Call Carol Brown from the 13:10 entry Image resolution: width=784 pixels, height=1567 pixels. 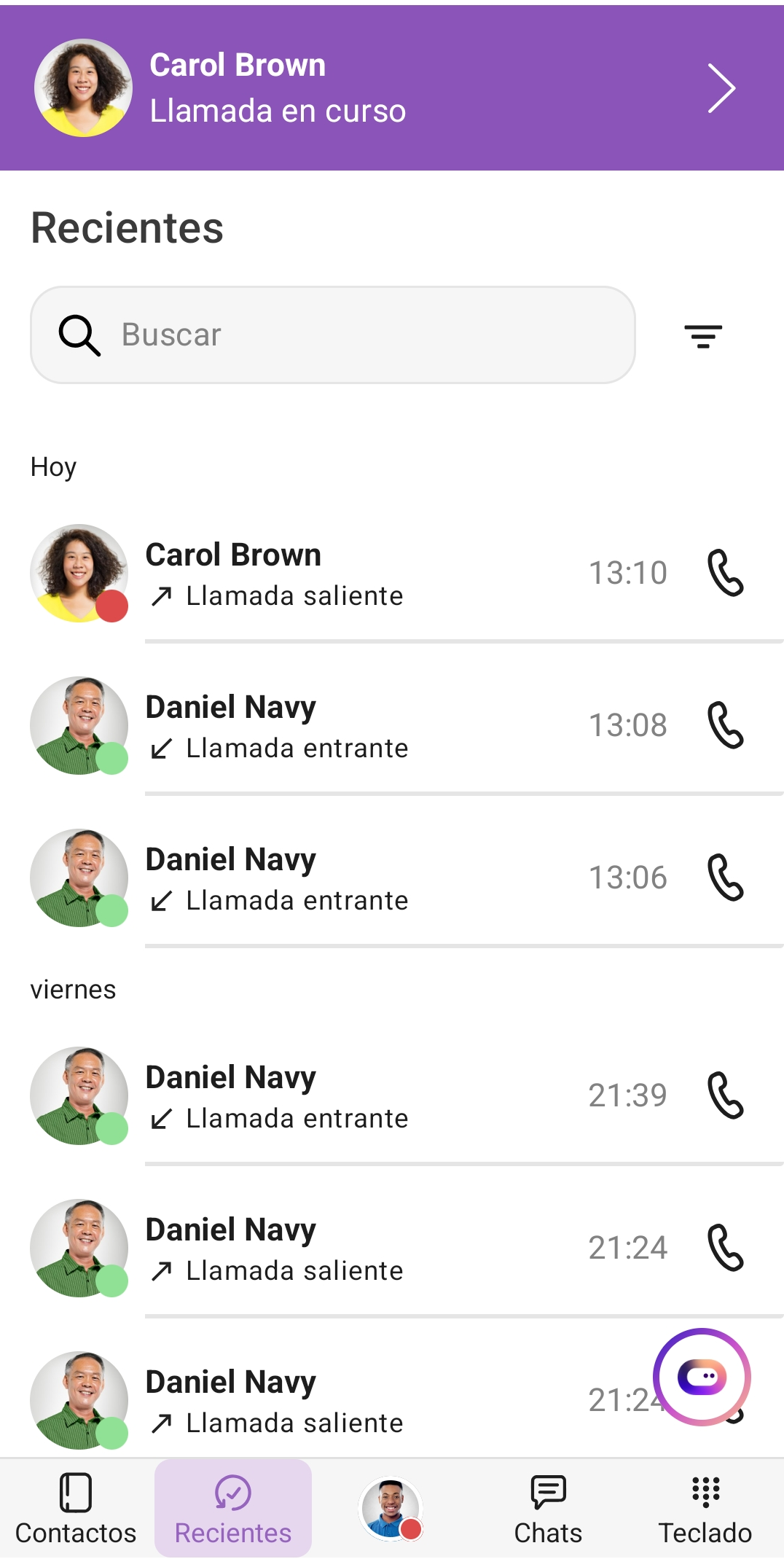click(726, 573)
